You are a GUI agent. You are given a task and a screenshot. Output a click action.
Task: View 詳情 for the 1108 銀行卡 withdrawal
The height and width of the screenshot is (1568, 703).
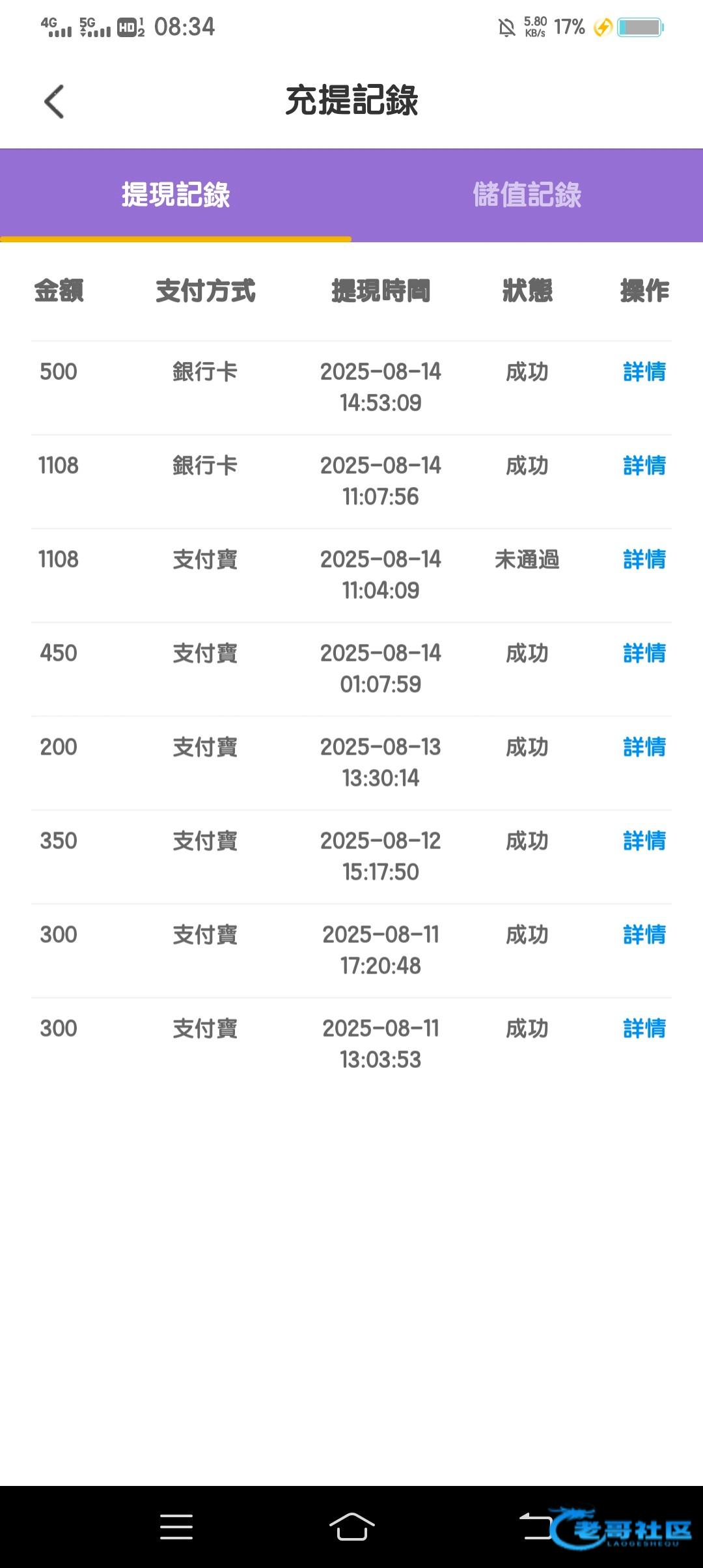click(x=644, y=466)
